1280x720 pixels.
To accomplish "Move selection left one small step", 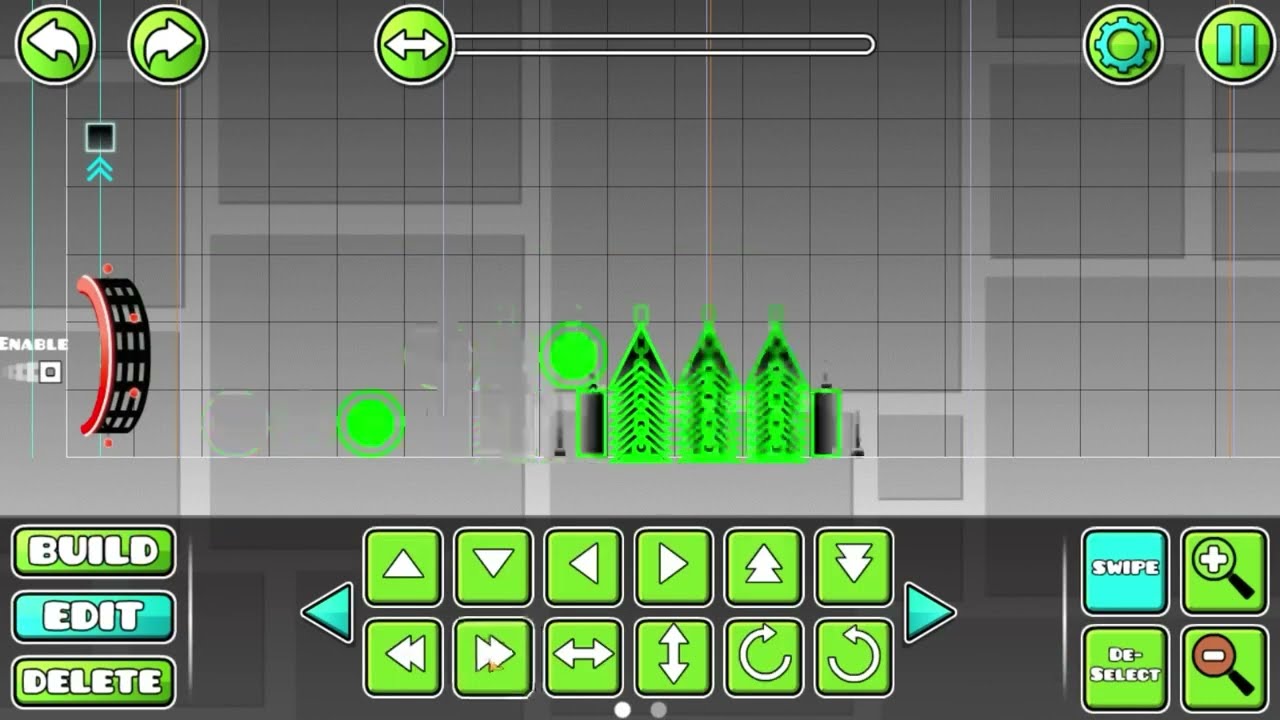I will coord(583,567).
